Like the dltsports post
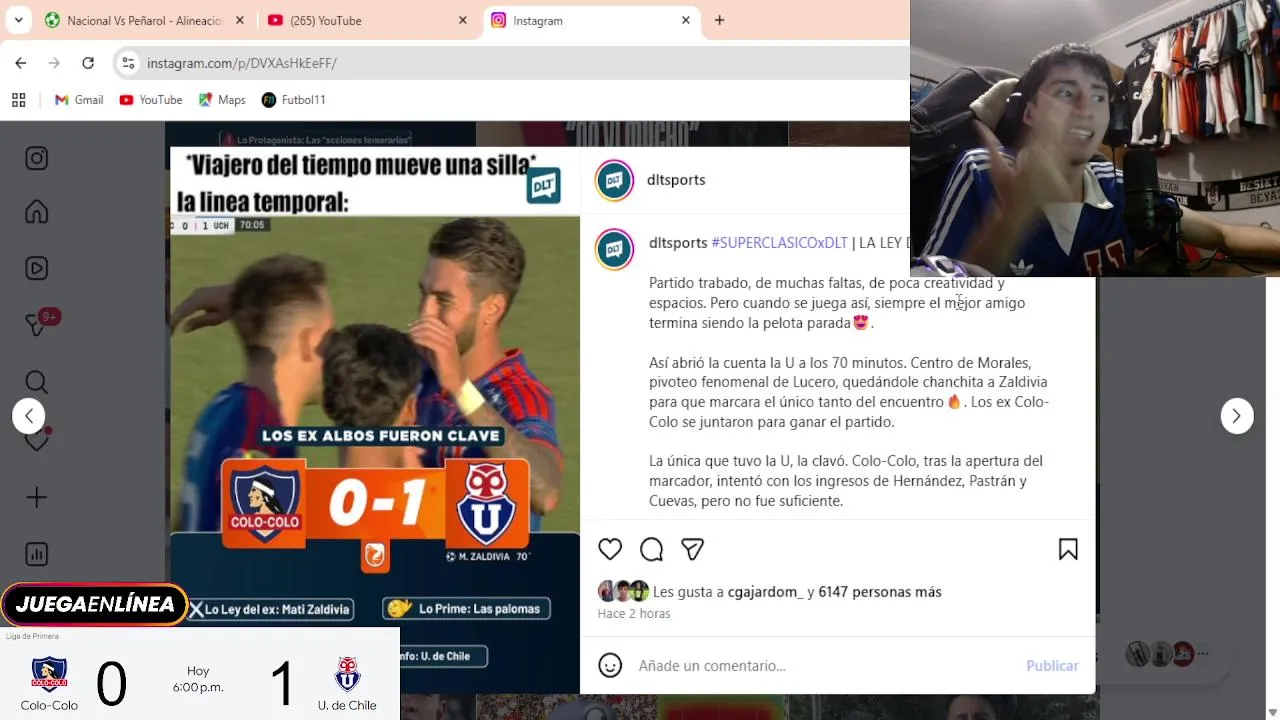The width and height of the screenshot is (1280, 720). [x=610, y=549]
